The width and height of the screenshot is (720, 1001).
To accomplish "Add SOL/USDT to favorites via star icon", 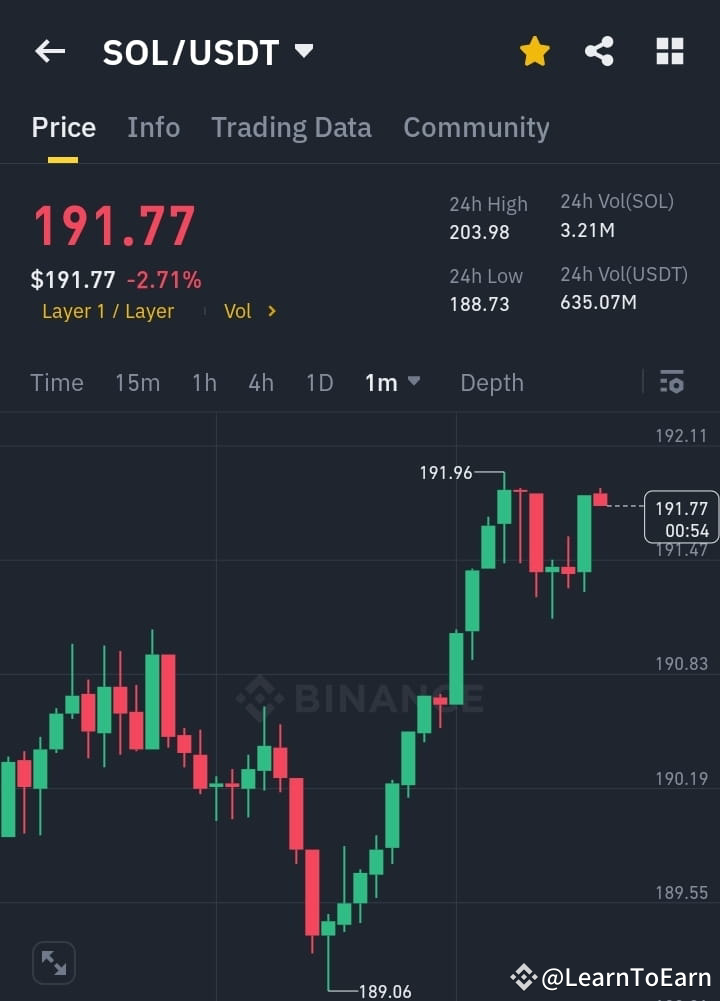I will pos(534,51).
